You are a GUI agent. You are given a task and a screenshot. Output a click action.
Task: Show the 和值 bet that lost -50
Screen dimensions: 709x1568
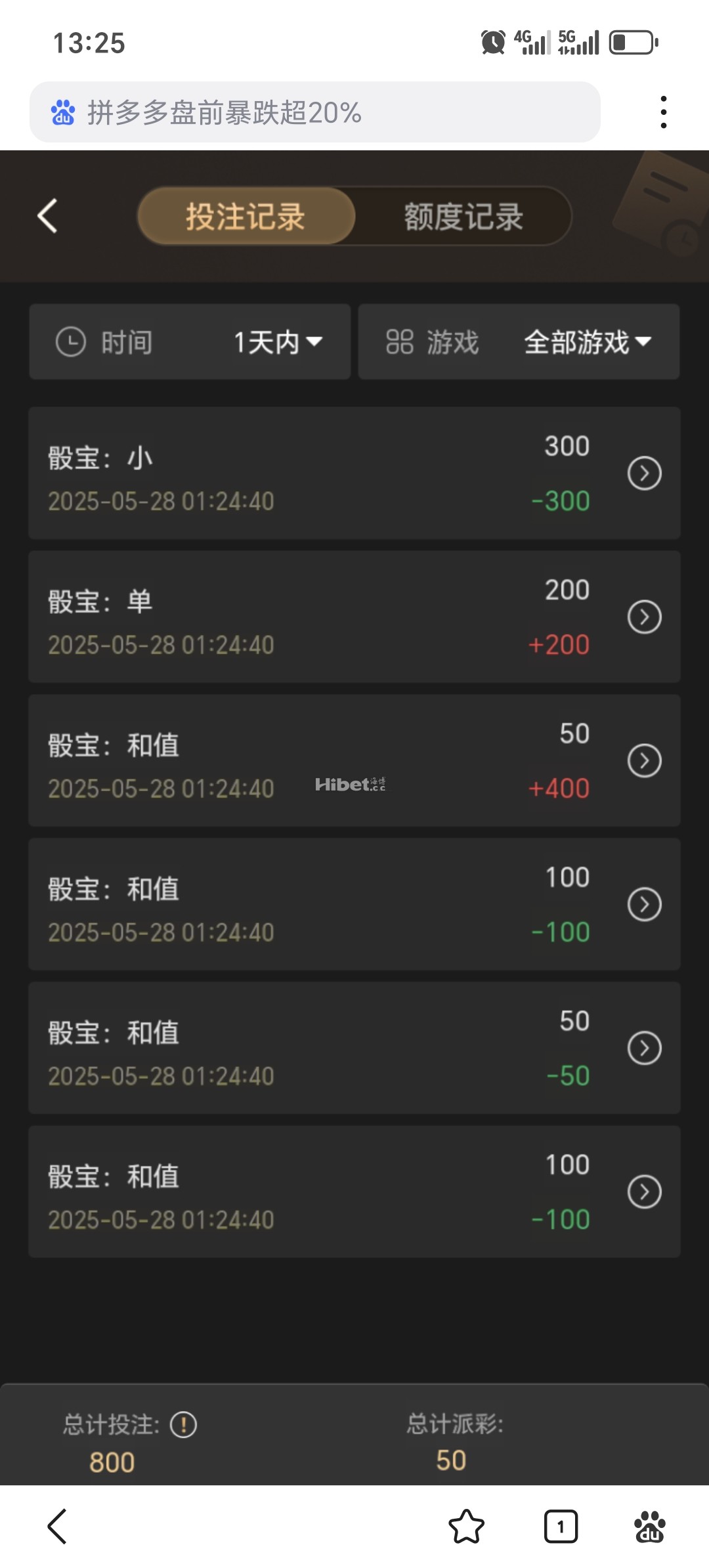point(644,1049)
